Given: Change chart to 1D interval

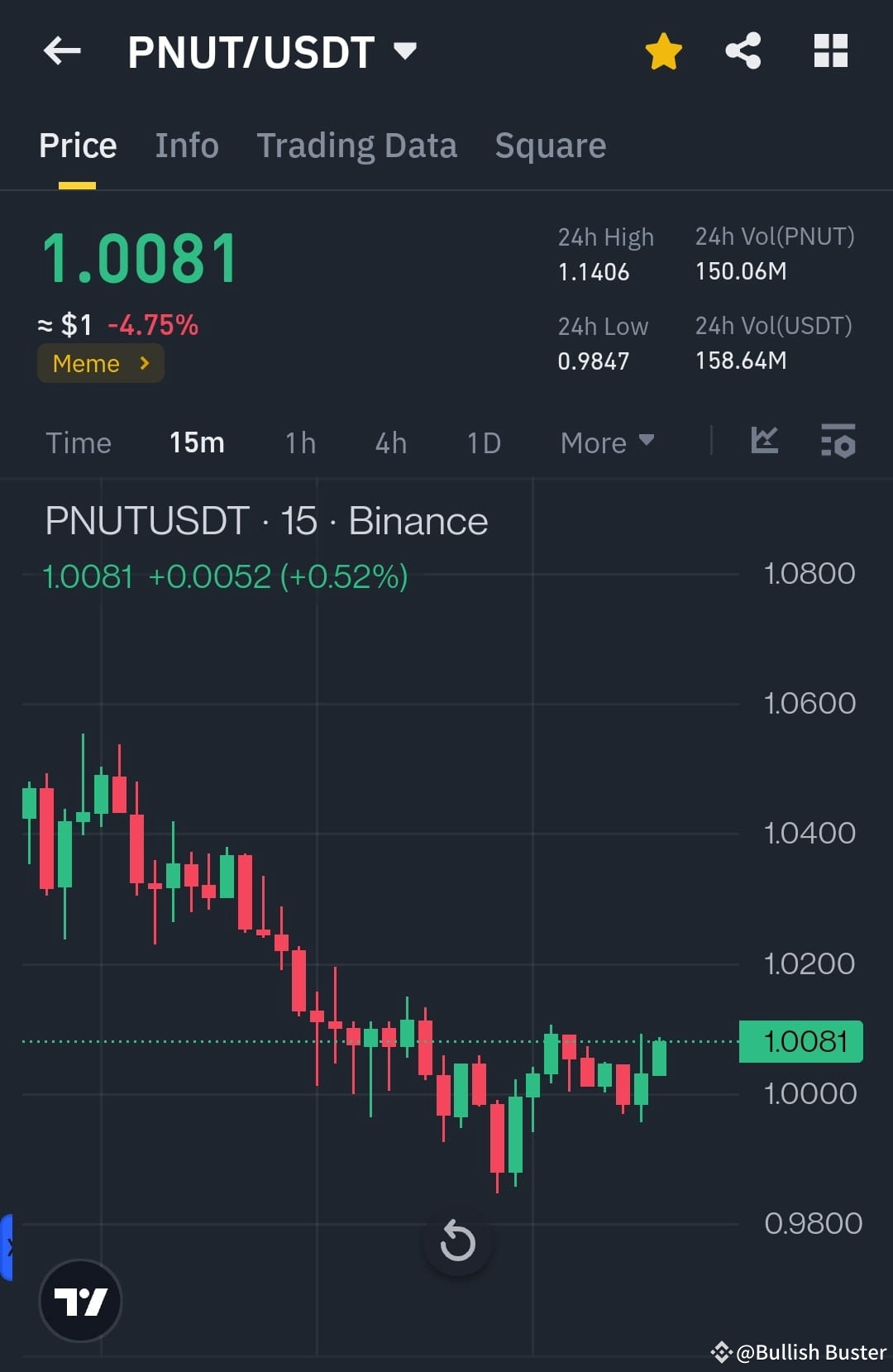Looking at the screenshot, I should [x=483, y=442].
